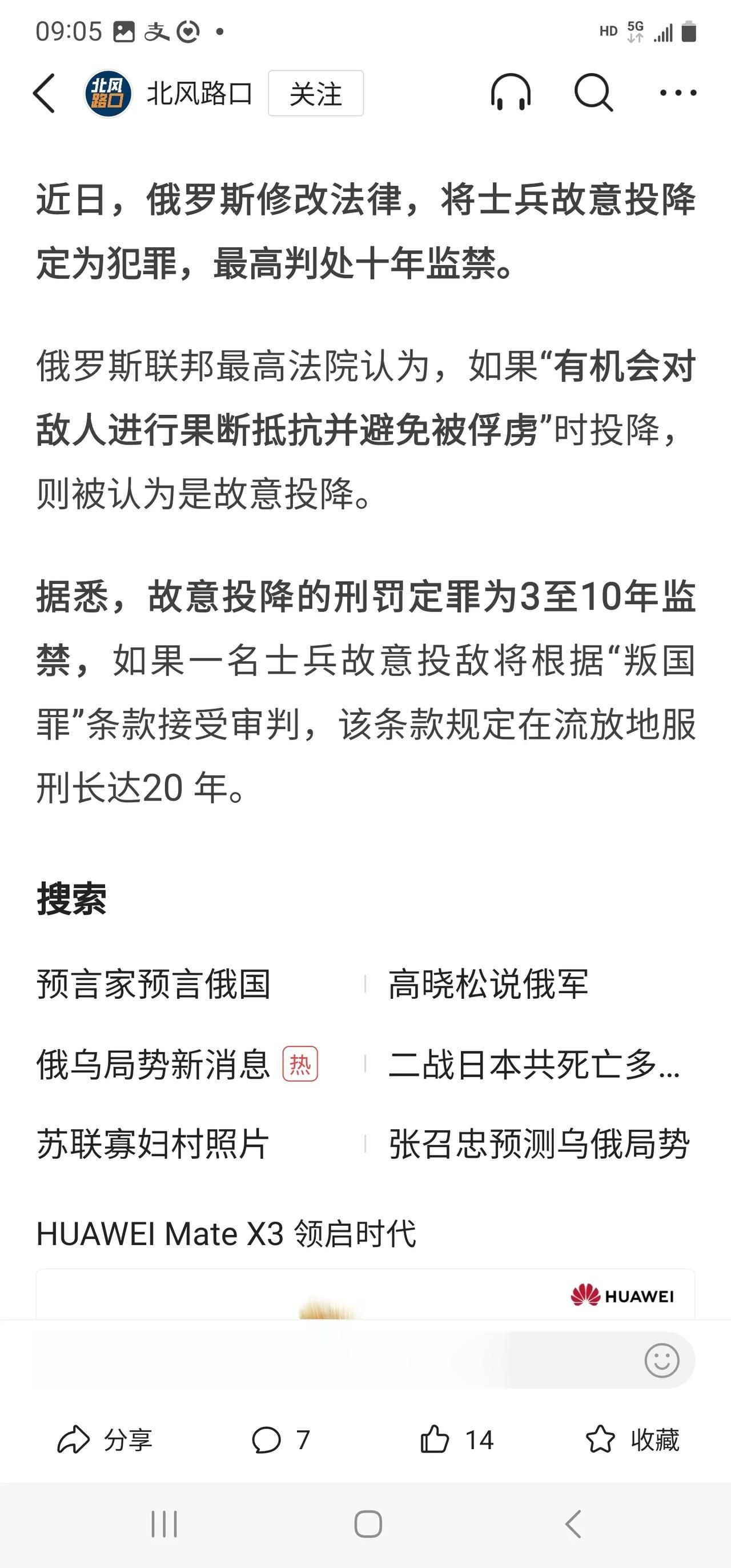Listen to article via headphone icon
The image size is (731, 1568).
point(511,93)
